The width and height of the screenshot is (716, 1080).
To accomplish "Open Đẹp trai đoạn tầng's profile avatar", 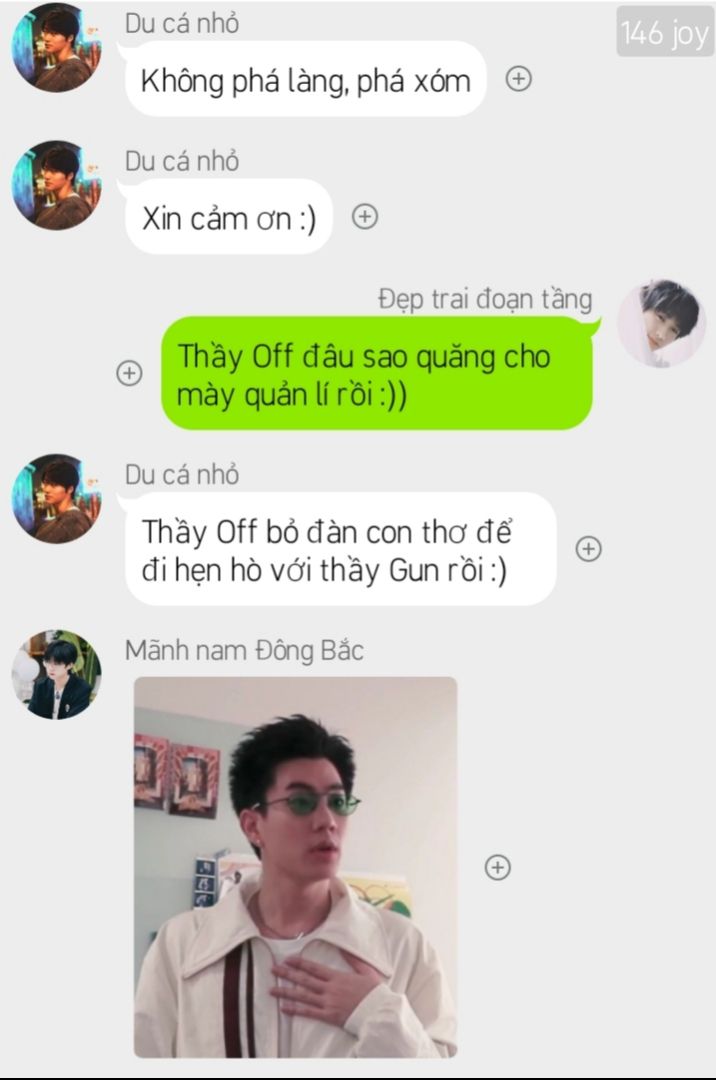I will click(662, 323).
